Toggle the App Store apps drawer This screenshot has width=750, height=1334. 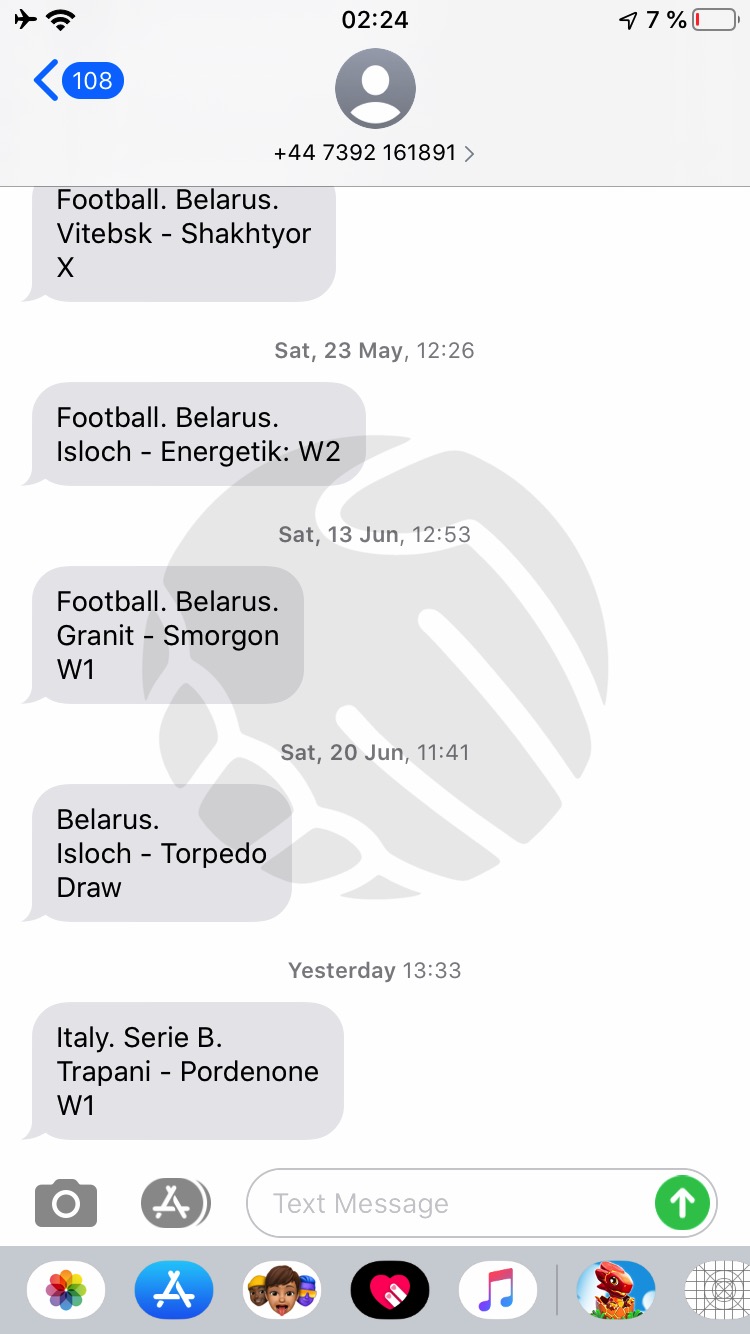click(x=175, y=1203)
